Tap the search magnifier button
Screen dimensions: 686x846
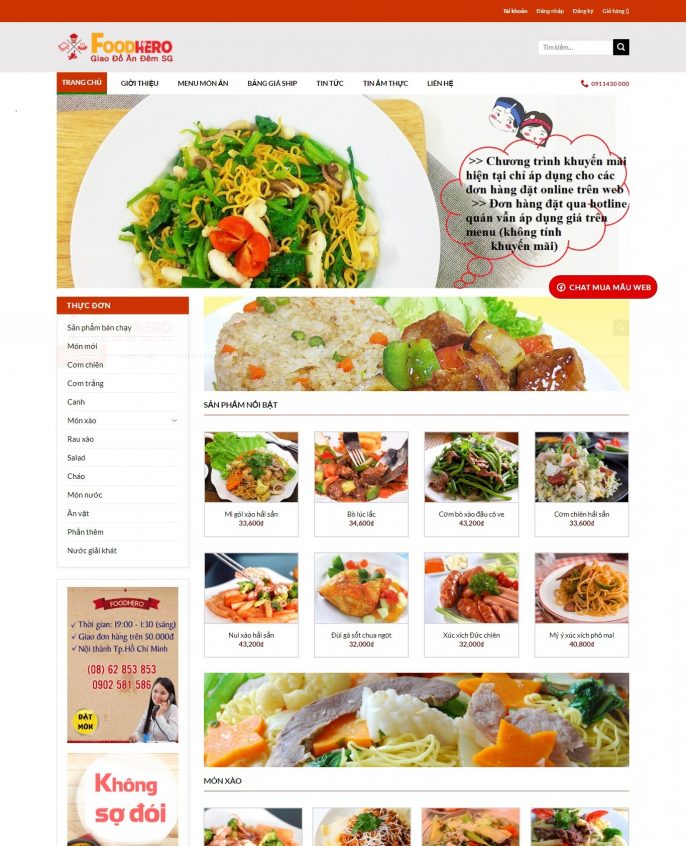621,47
